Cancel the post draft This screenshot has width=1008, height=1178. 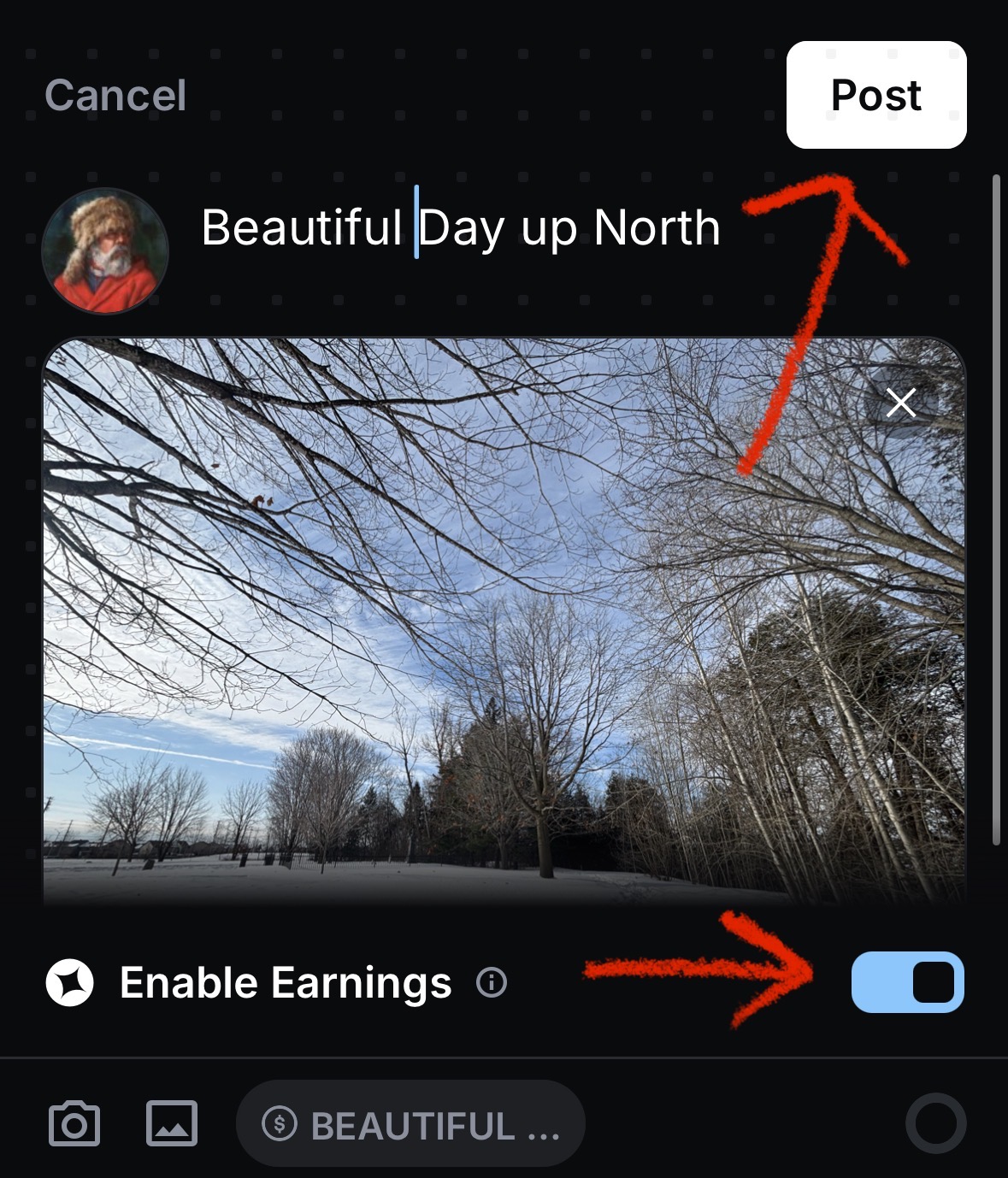(x=115, y=95)
